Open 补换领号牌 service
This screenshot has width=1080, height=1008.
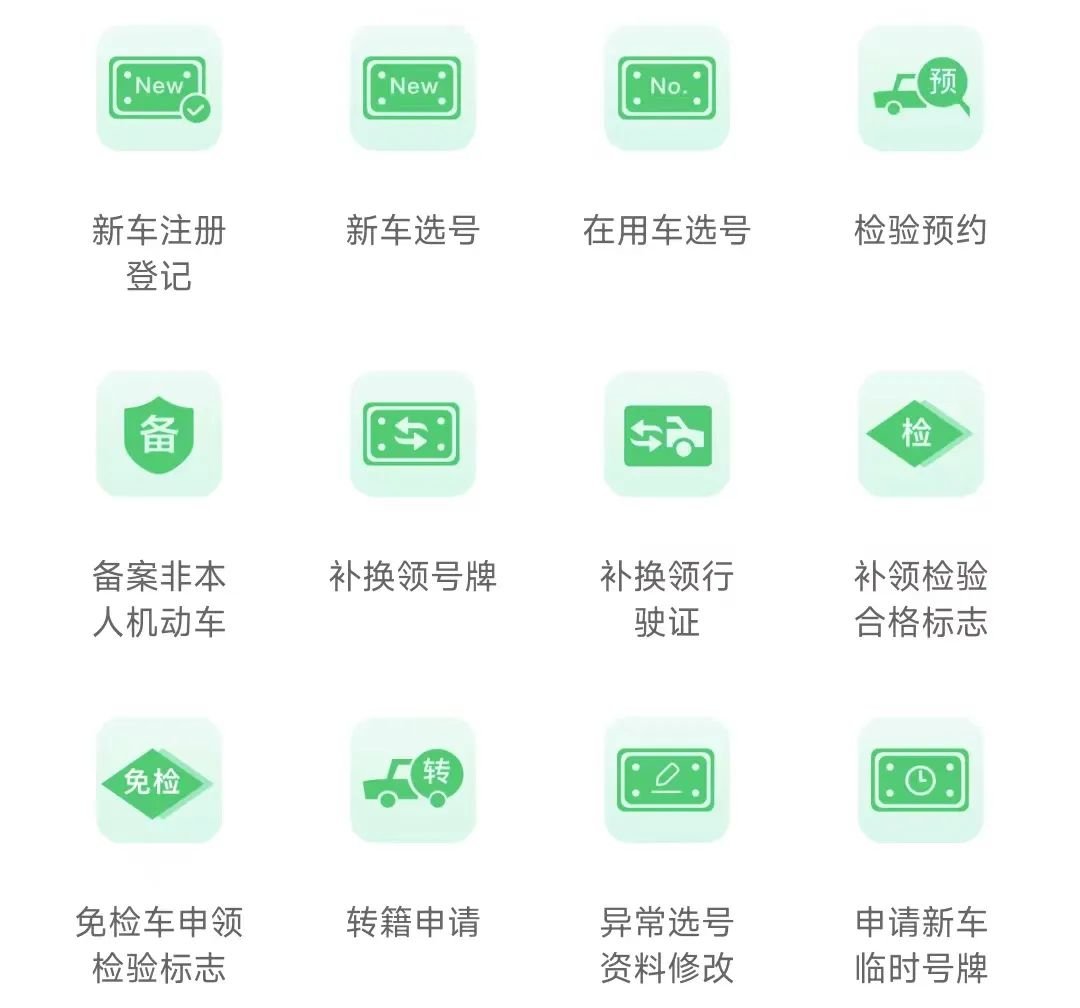(x=413, y=435)
